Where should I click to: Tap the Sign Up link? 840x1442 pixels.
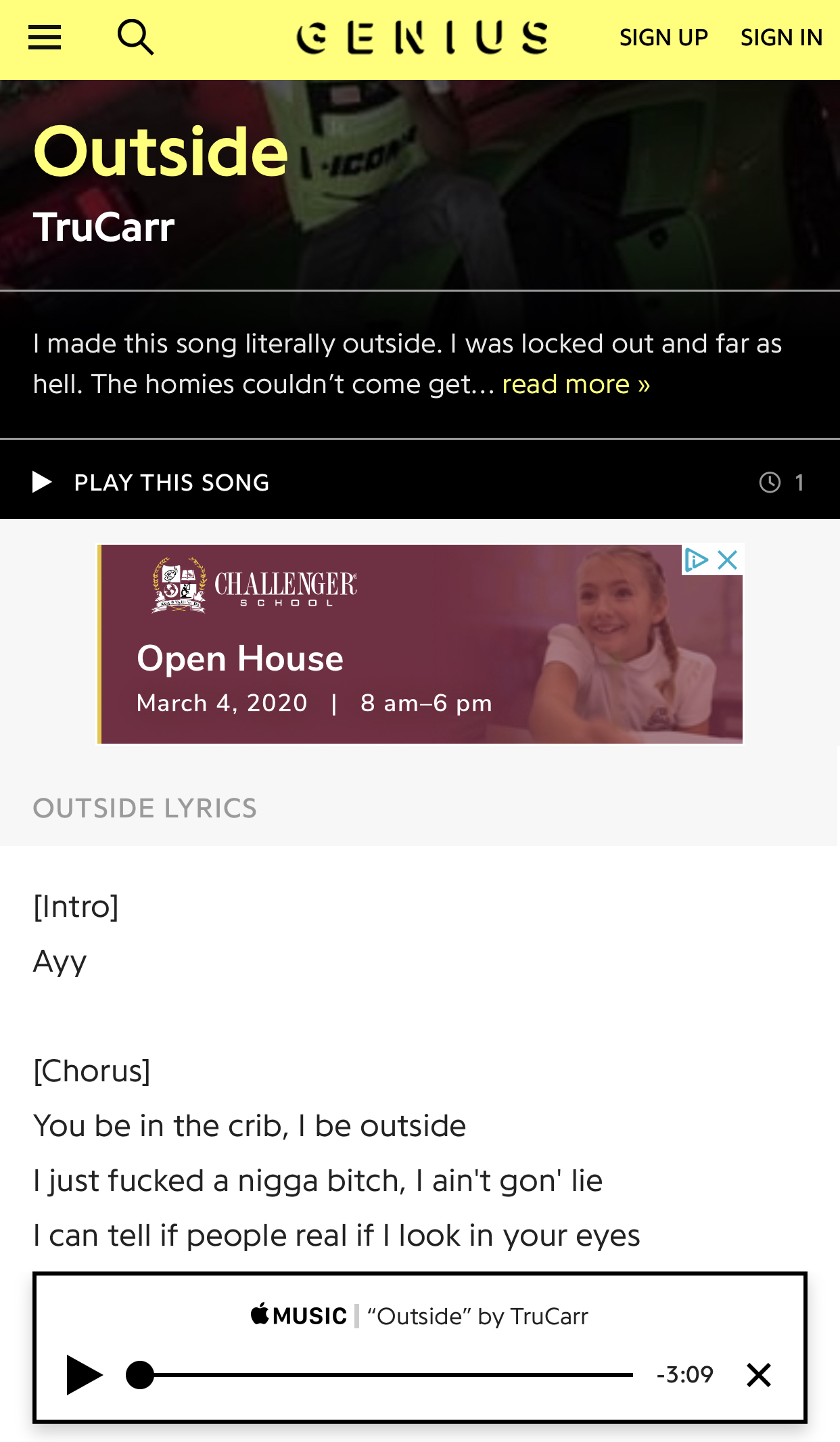663,38
